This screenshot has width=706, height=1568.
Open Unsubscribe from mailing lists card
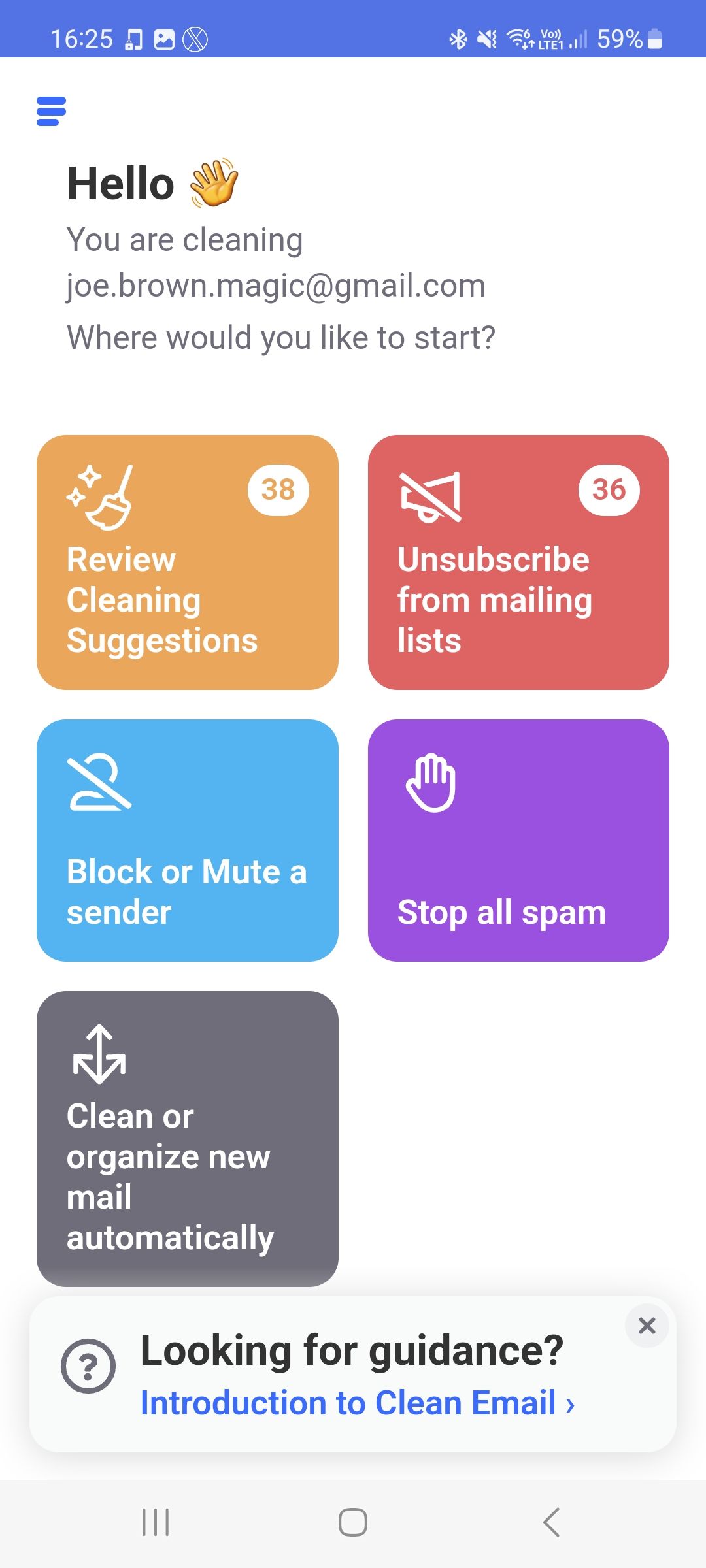coord(518,562)
